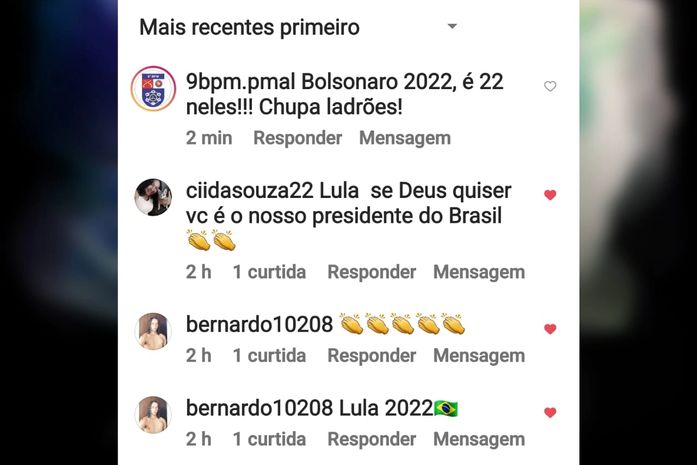Reply to bernardo10208's clapping hands comment
This screenshot has height=465, width=697.
click(371, 355)
